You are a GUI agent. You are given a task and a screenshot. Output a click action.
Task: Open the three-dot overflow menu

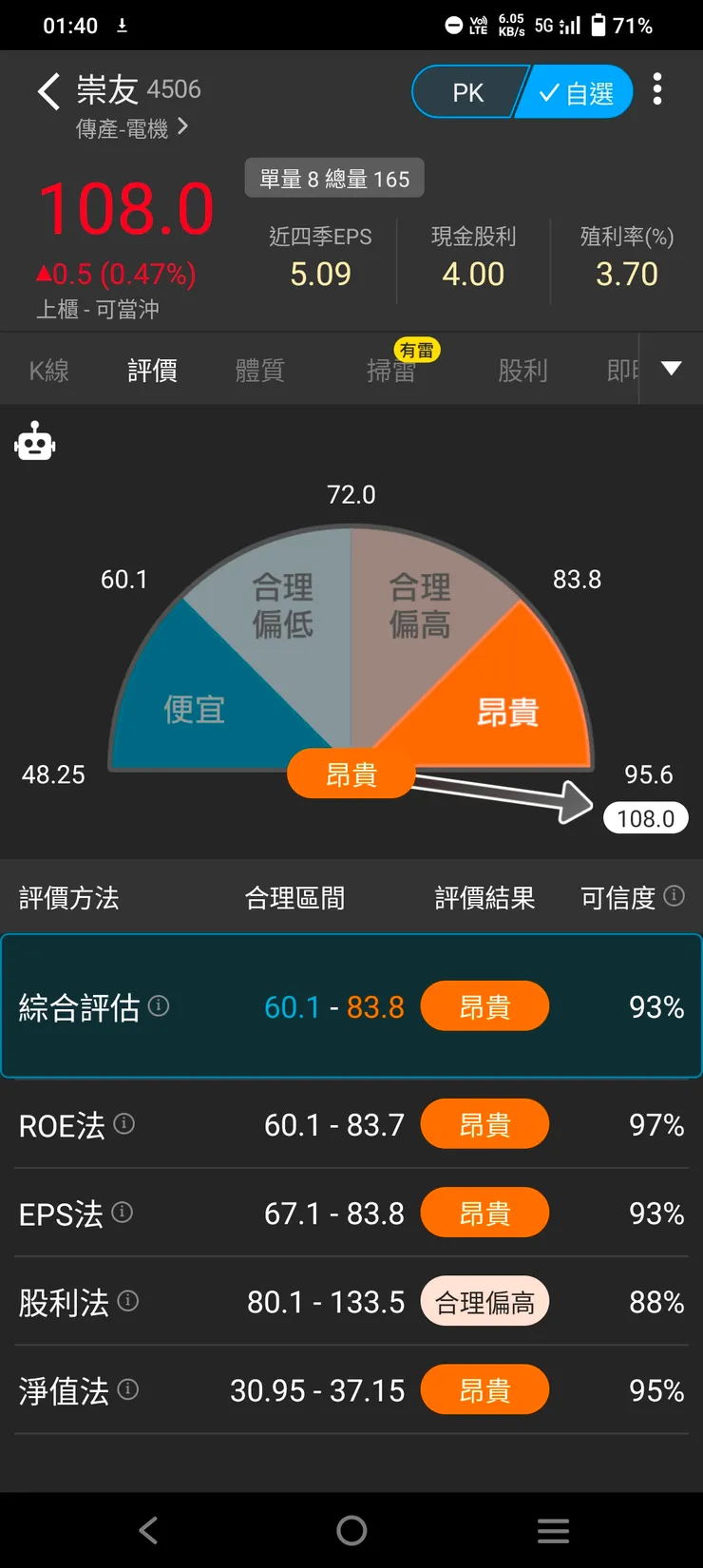click(657, 88)
